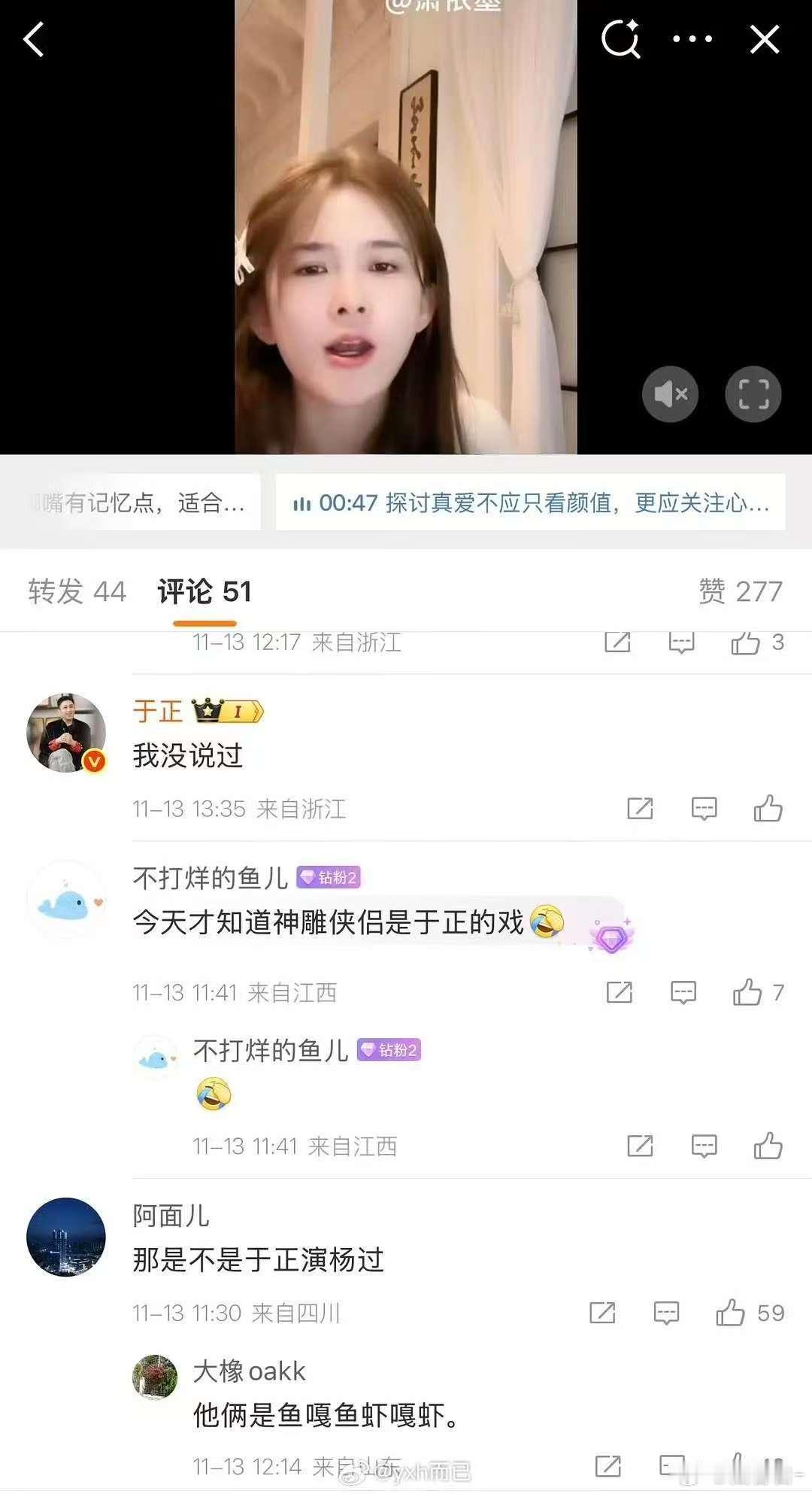
Task: Expand the truncated danmaku bubble 嘴有记忆点
Action: point(139,502)
